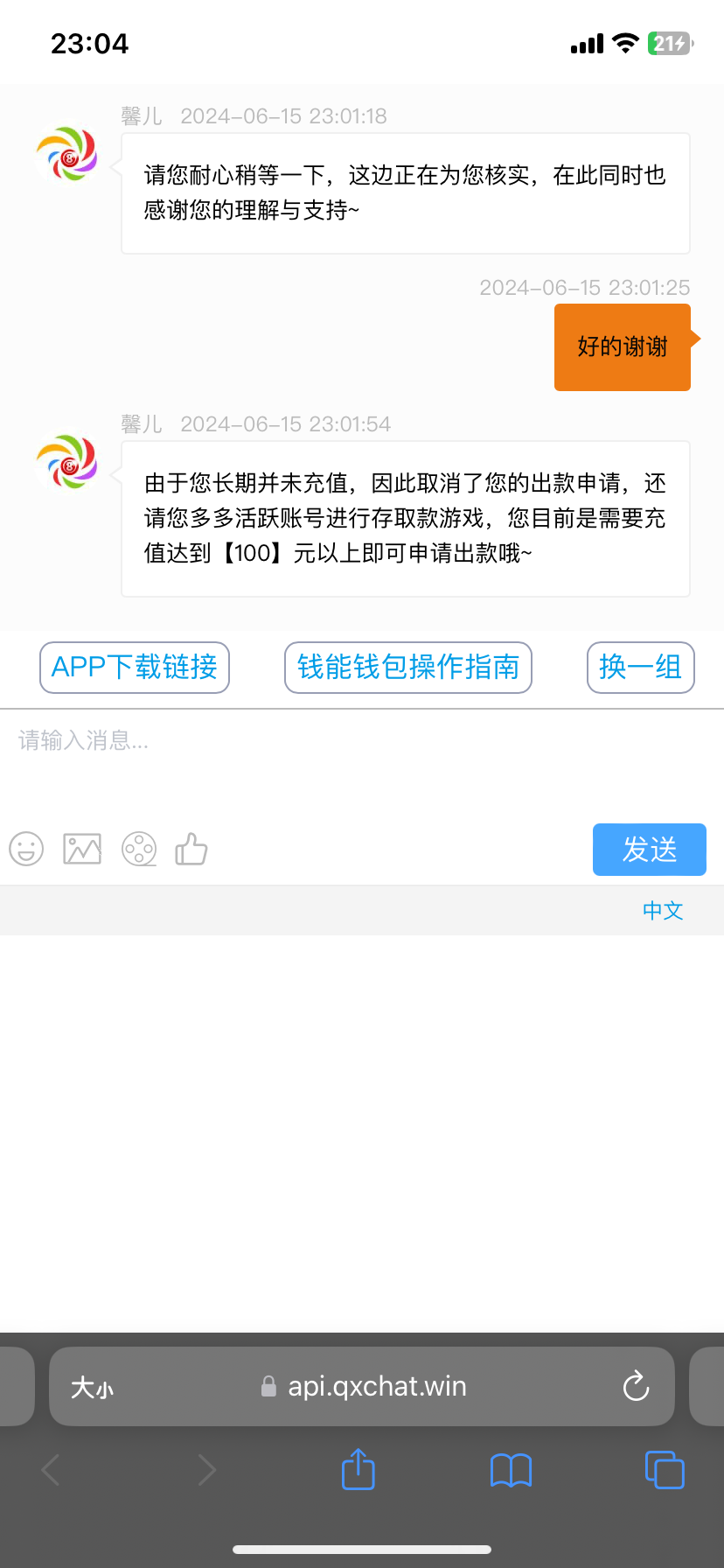Tap 换一组 to refresh suggestions
Image resolution: width=724 pixels, height=1568 pixels.
(x=640, y=668)
